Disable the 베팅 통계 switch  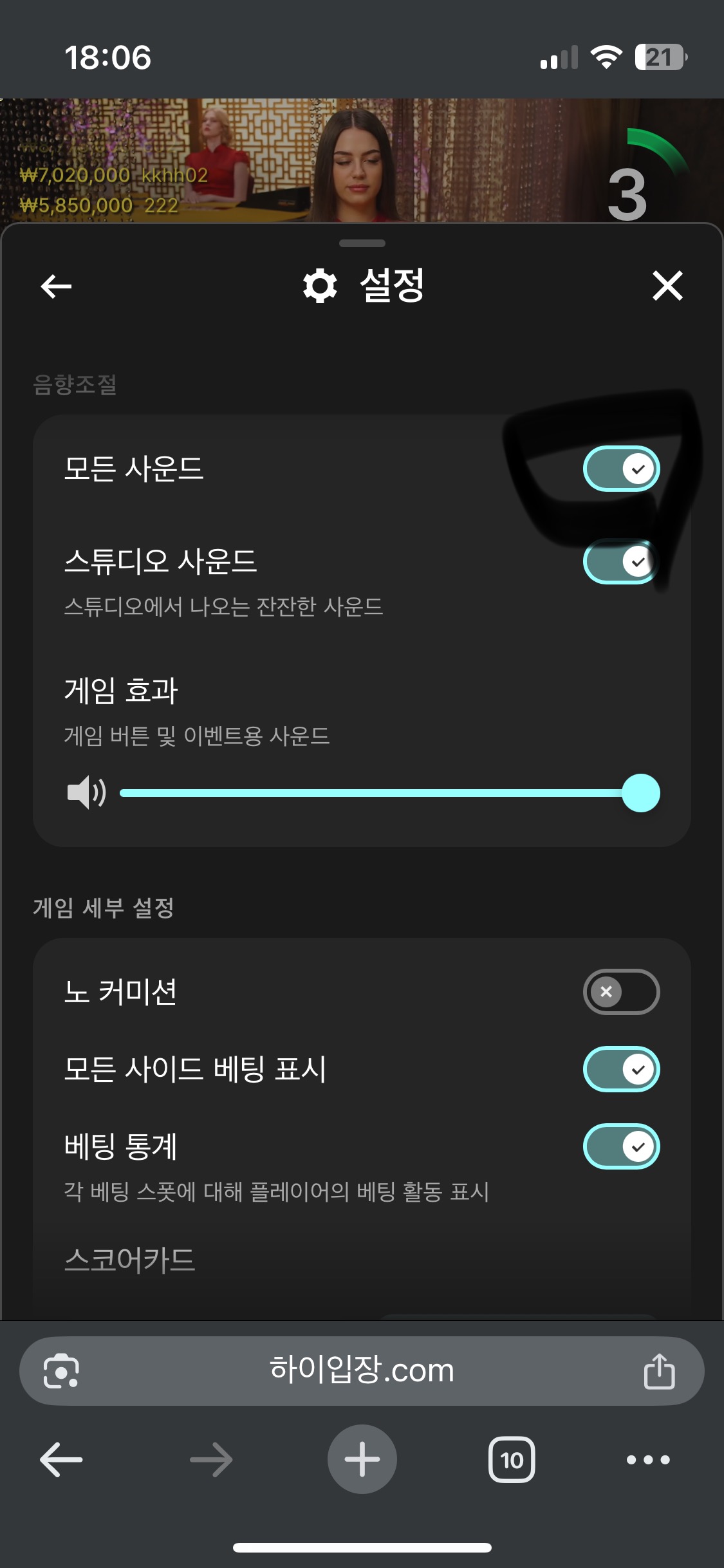coord(621,1146)
